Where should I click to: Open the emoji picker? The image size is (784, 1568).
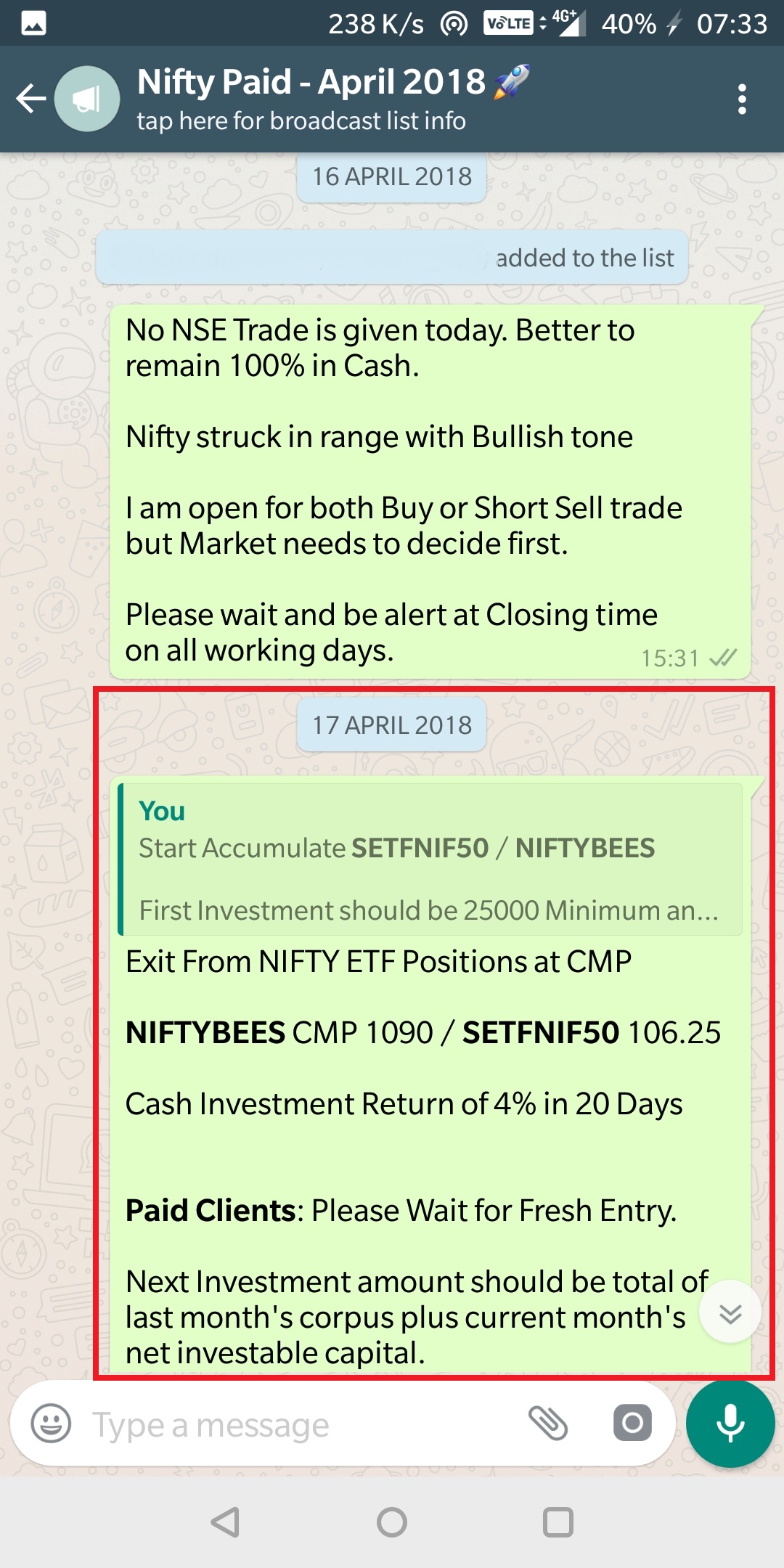point(51,1423)
